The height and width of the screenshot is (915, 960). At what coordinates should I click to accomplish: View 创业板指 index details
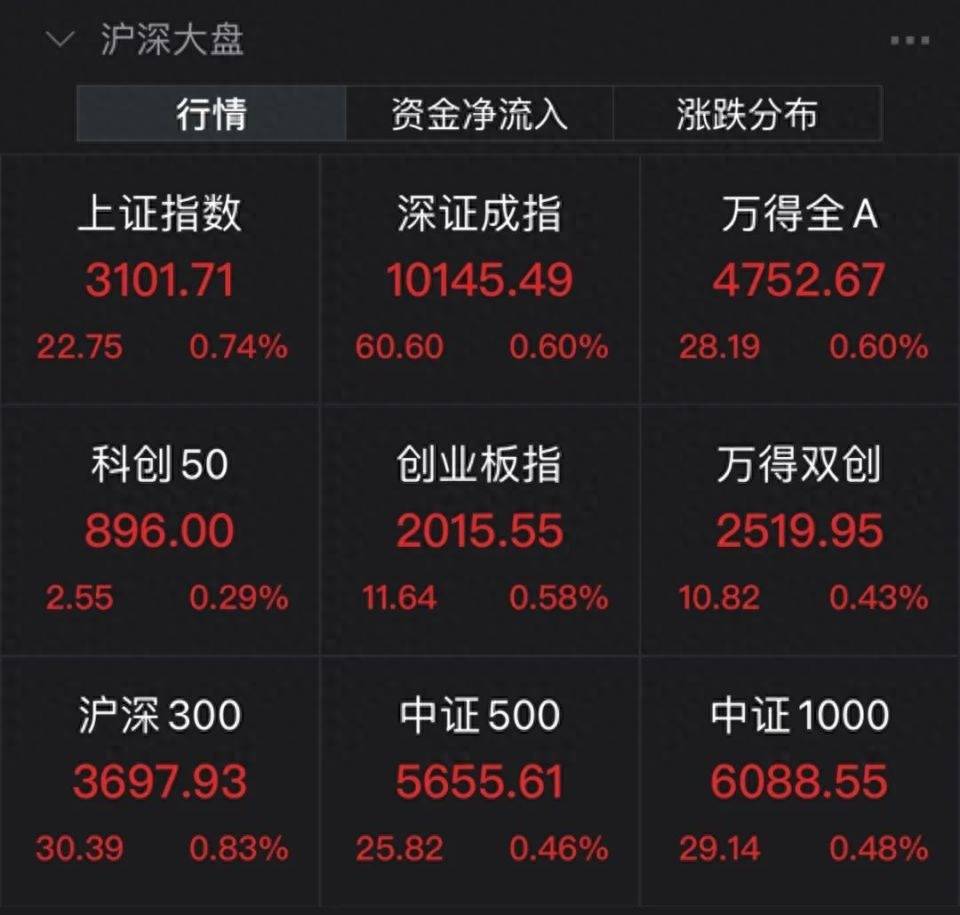pyautogui.click(x=480, y=529)
